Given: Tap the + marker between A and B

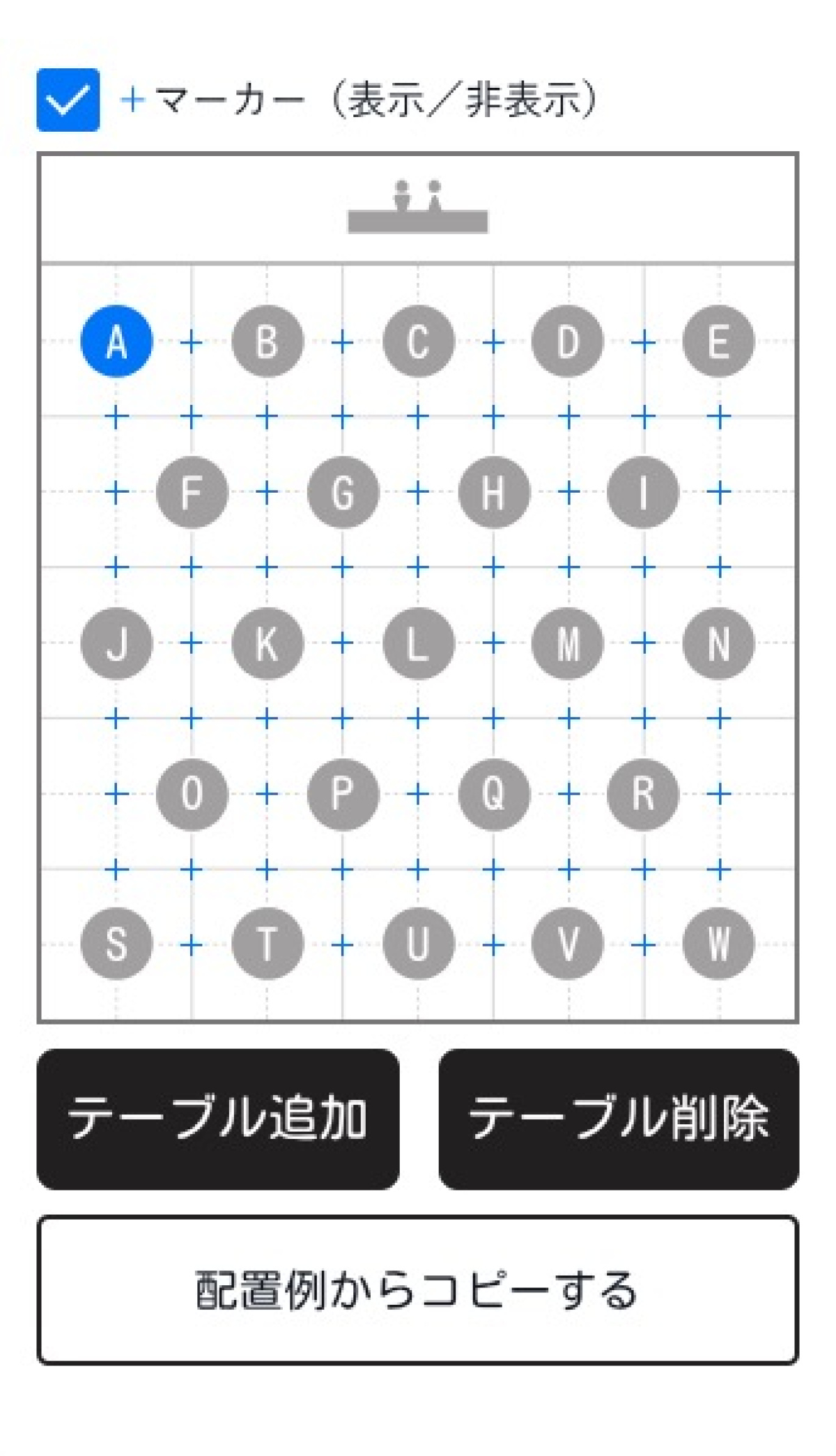Looking at the screenshot, I should click(x=191, y=342).
